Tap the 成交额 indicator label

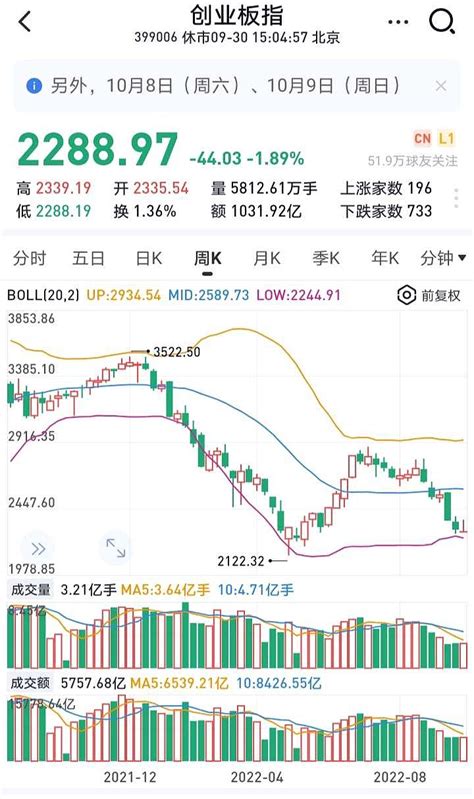tap(31, 683)
